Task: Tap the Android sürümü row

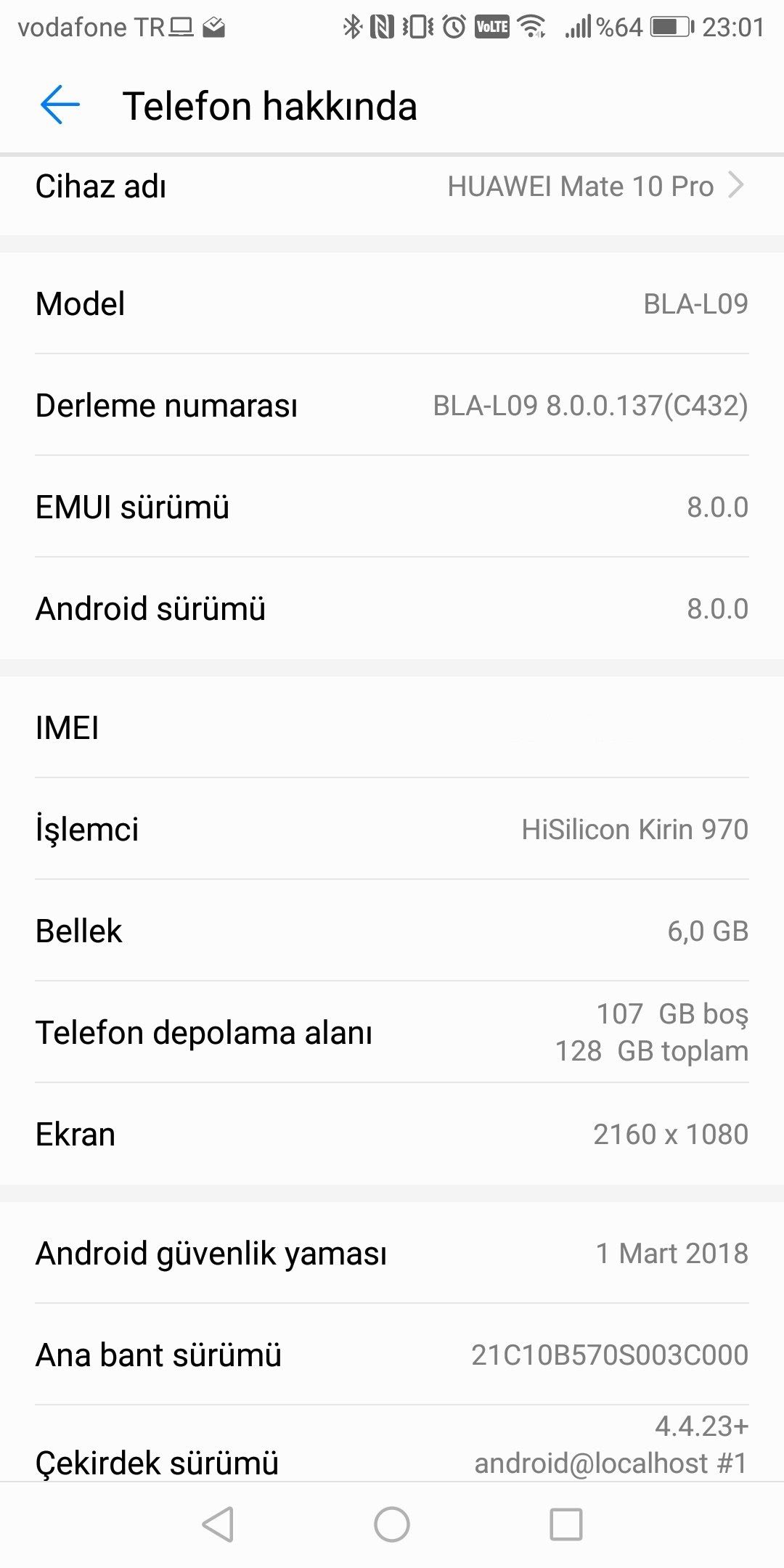Action: point(392,608)
